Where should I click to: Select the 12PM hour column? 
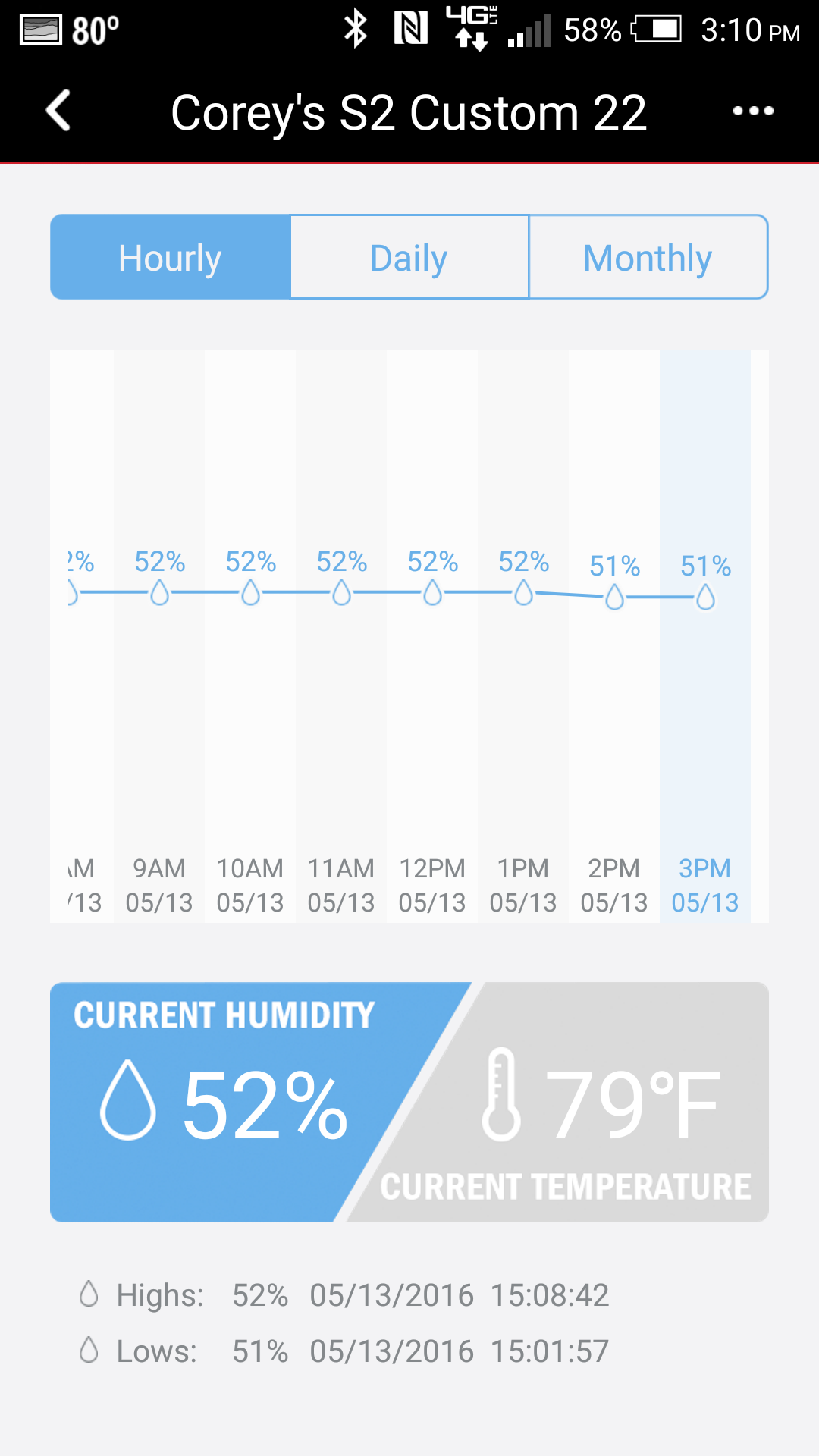[x=432, y=637]
